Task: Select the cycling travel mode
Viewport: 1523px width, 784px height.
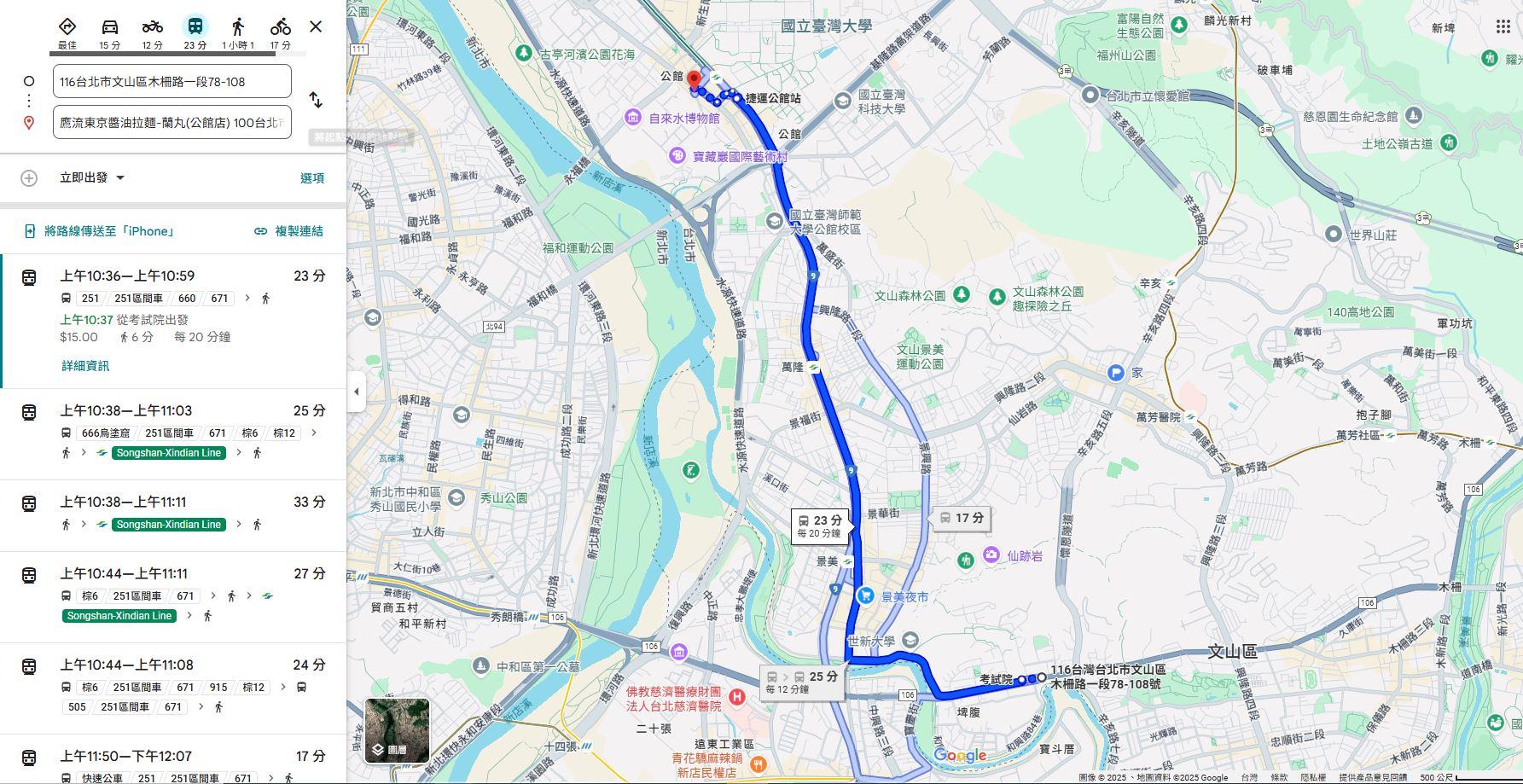Action: point(280,32)
